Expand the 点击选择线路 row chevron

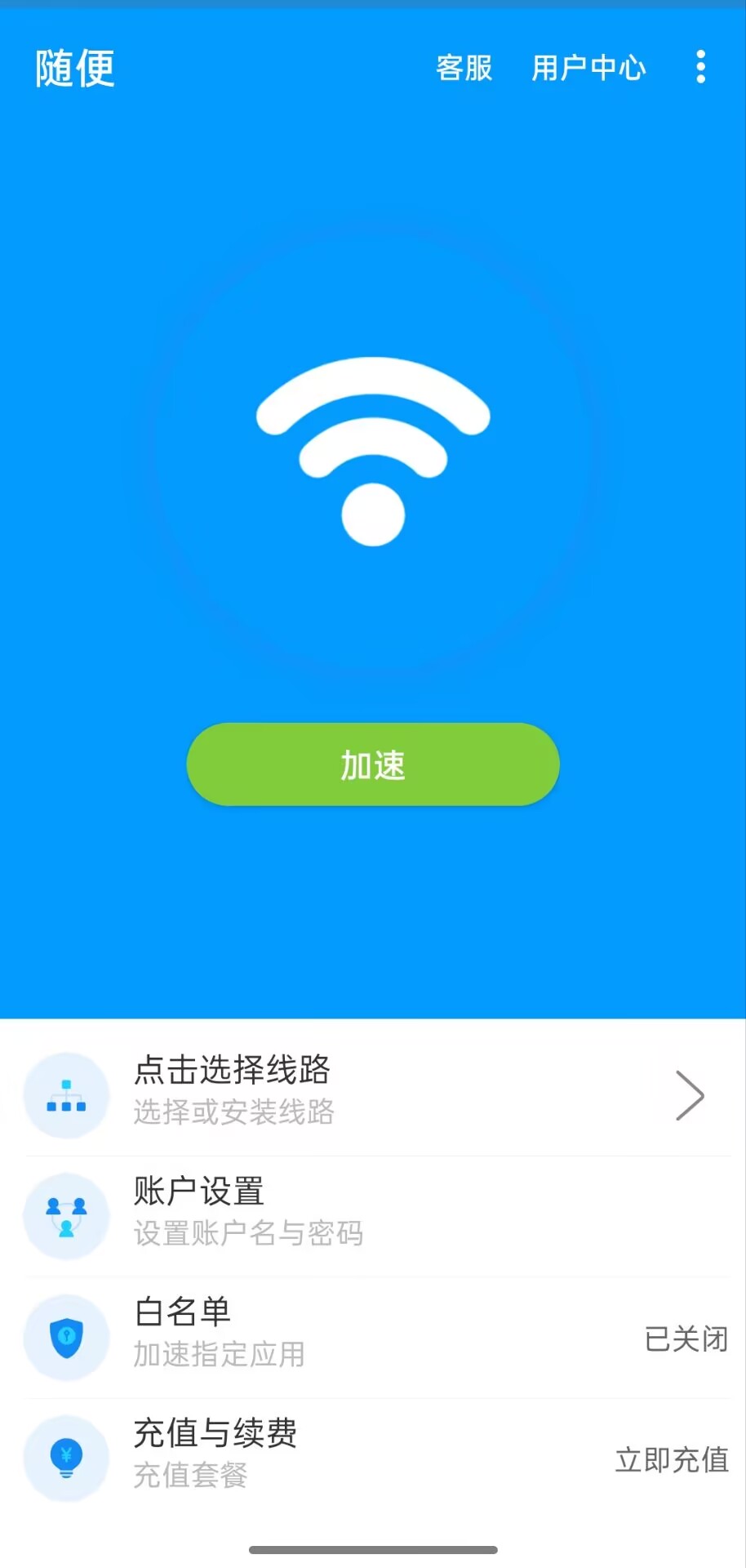[690, 1095]
